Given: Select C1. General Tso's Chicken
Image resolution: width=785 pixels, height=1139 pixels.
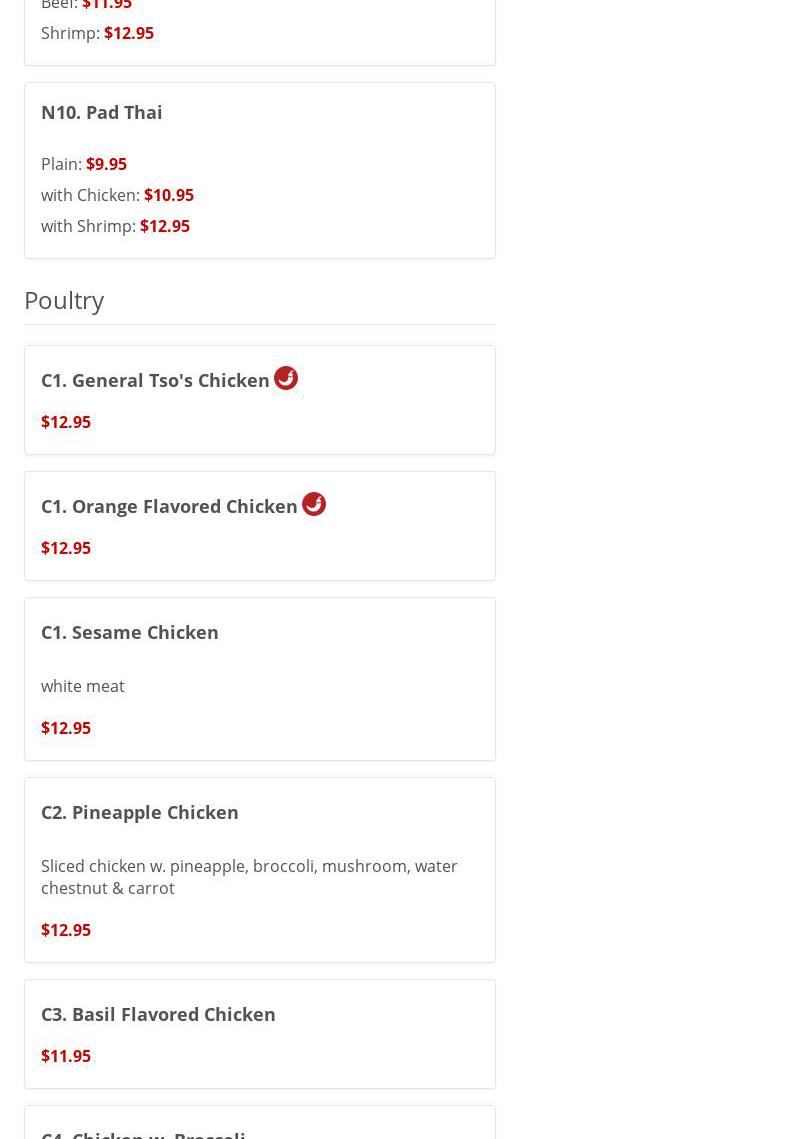Looking at the screenshot, I should coord(155,380).
